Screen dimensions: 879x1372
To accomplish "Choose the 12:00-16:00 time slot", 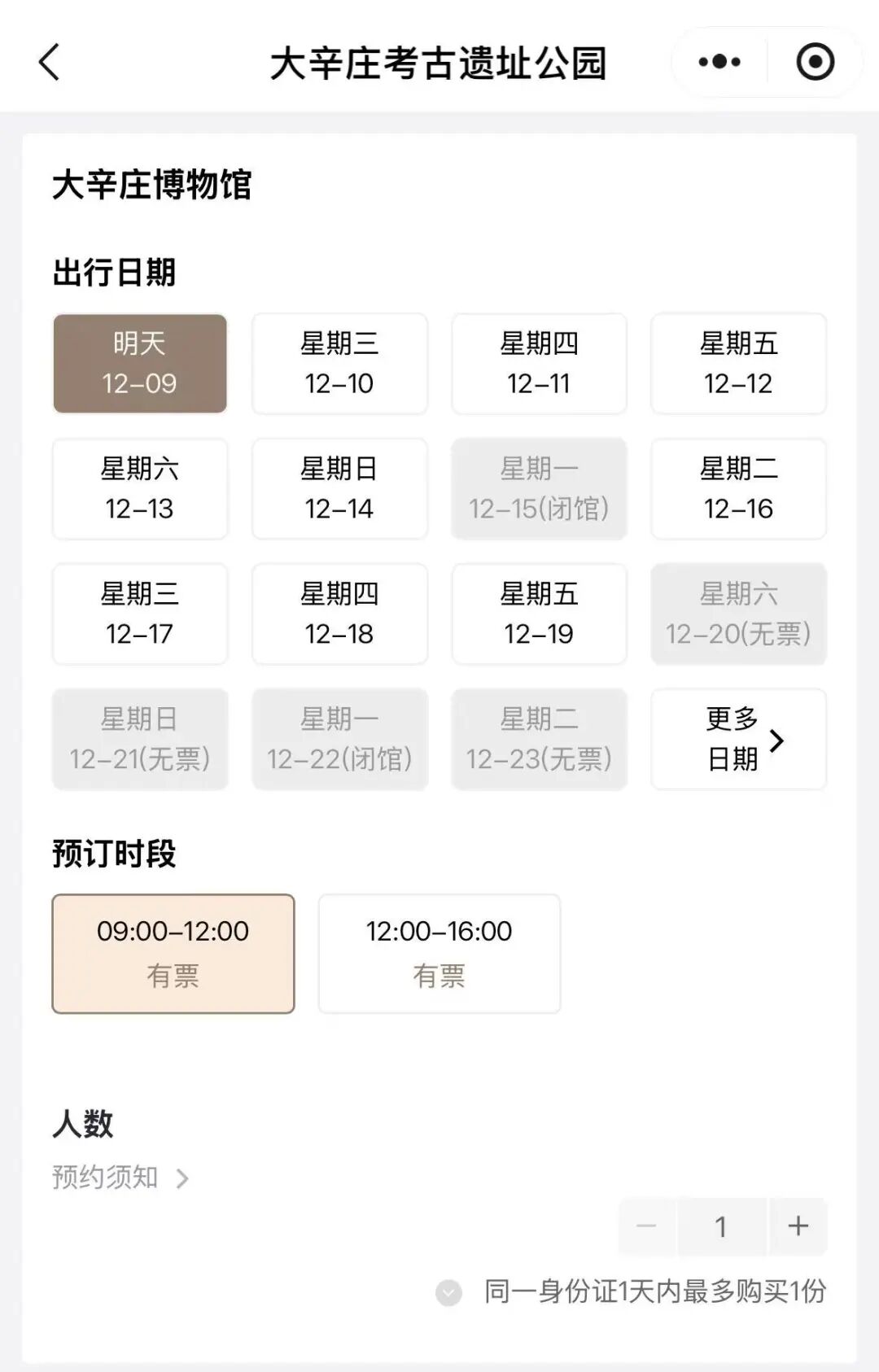I will coord(439,953).
